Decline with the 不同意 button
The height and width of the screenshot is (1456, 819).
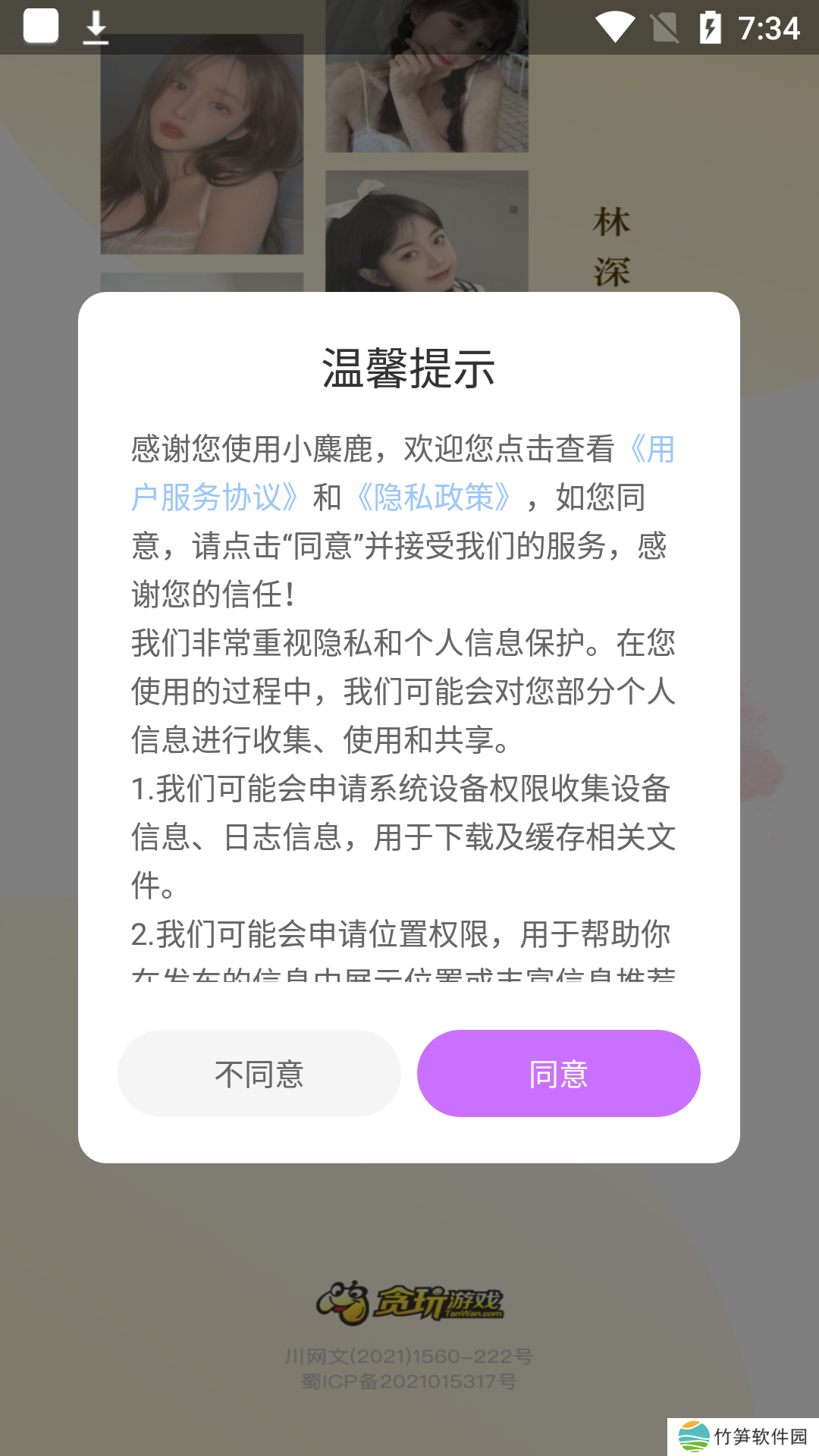point(259,1073)
